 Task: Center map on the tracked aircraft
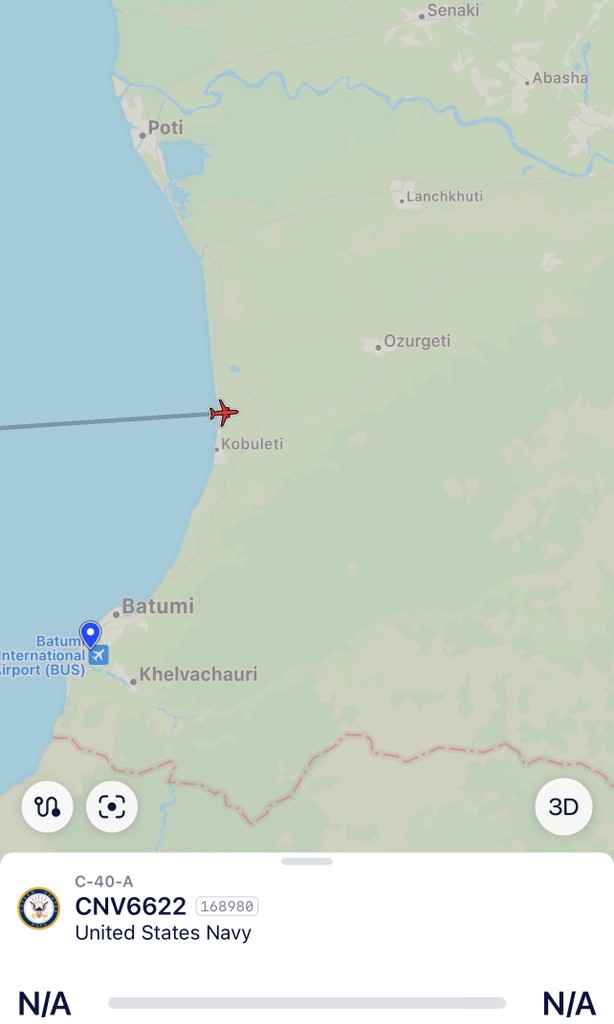pos(112,806)
